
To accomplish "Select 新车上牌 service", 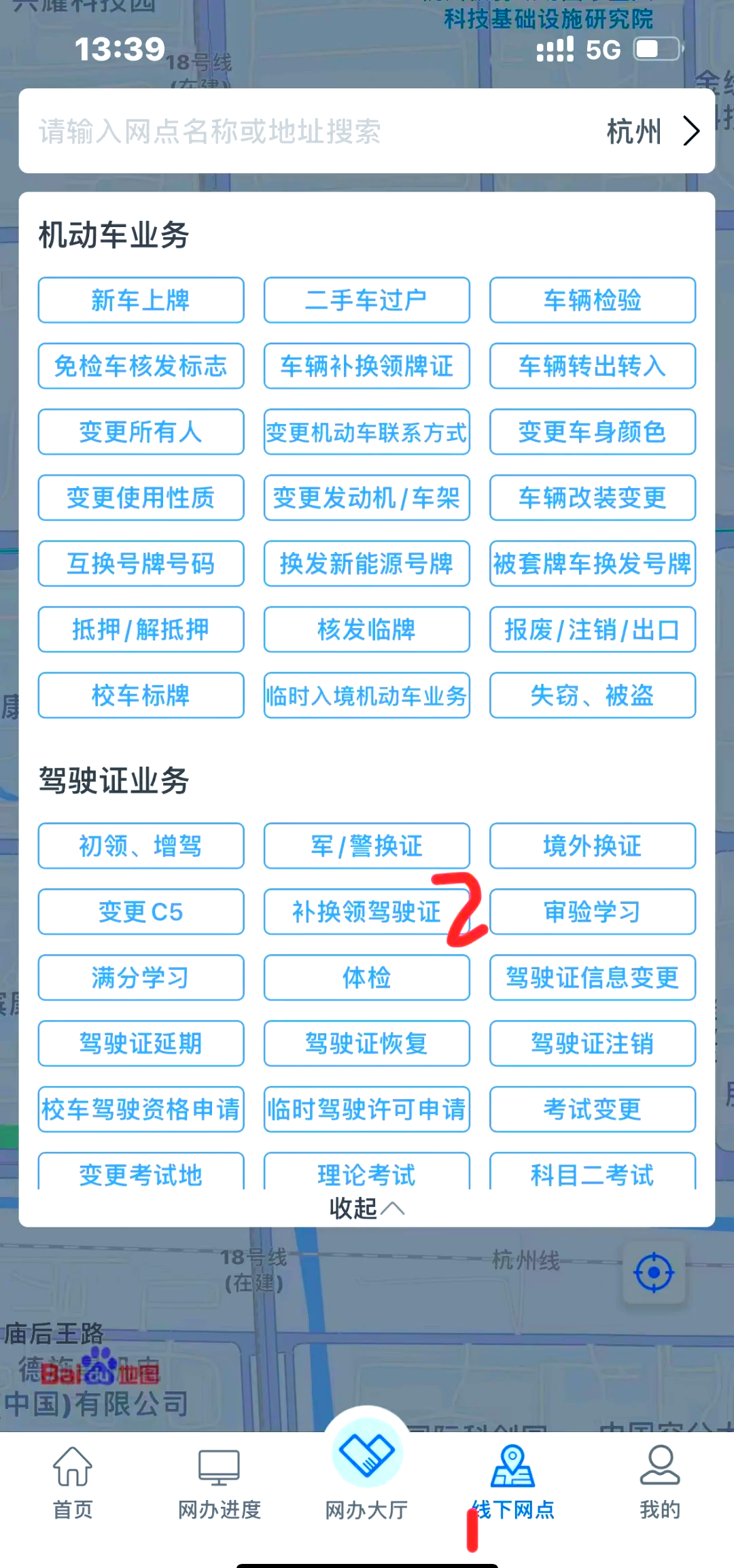I will [141, 300].
